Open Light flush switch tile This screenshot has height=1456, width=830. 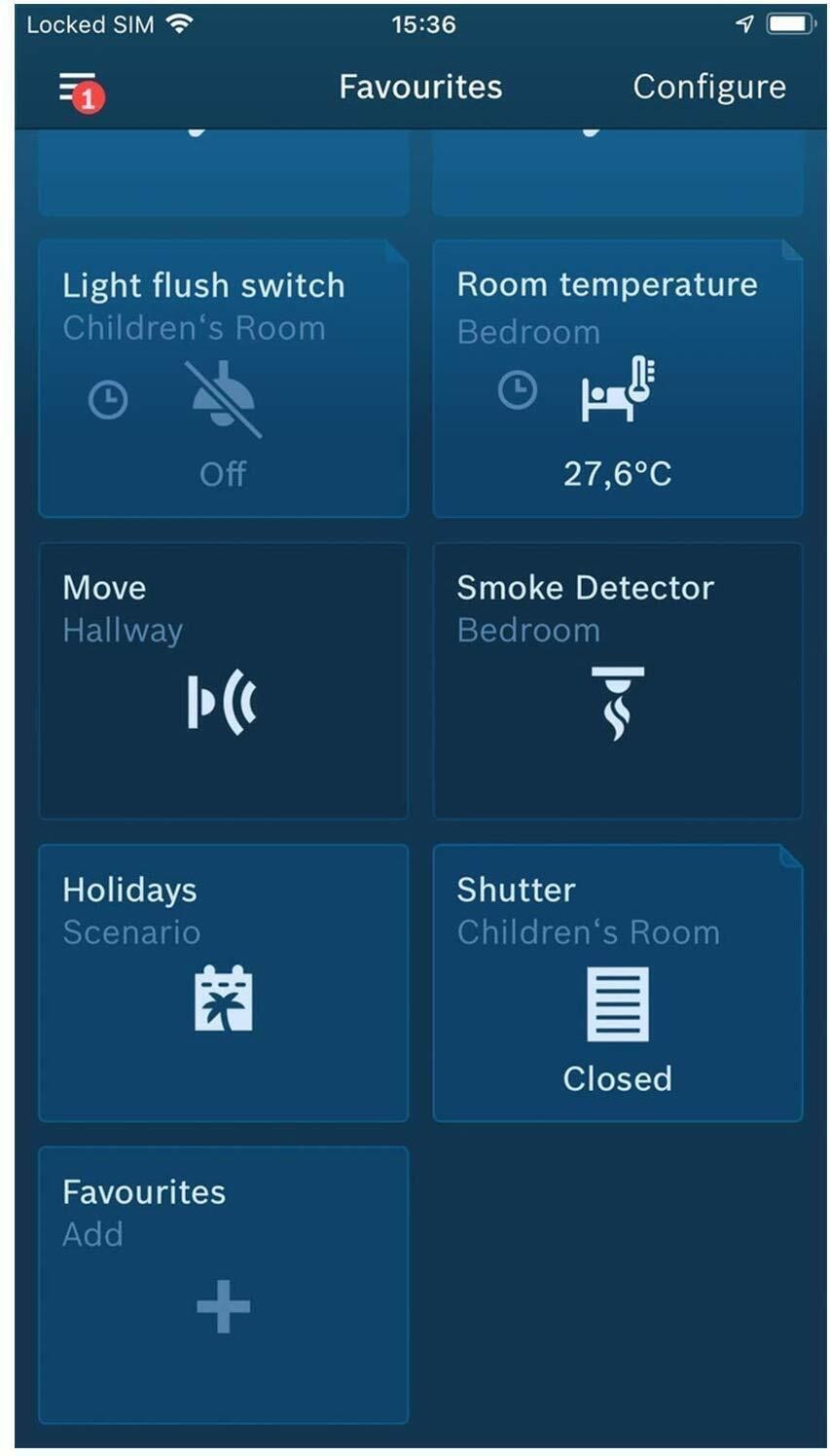pos(223,380)
